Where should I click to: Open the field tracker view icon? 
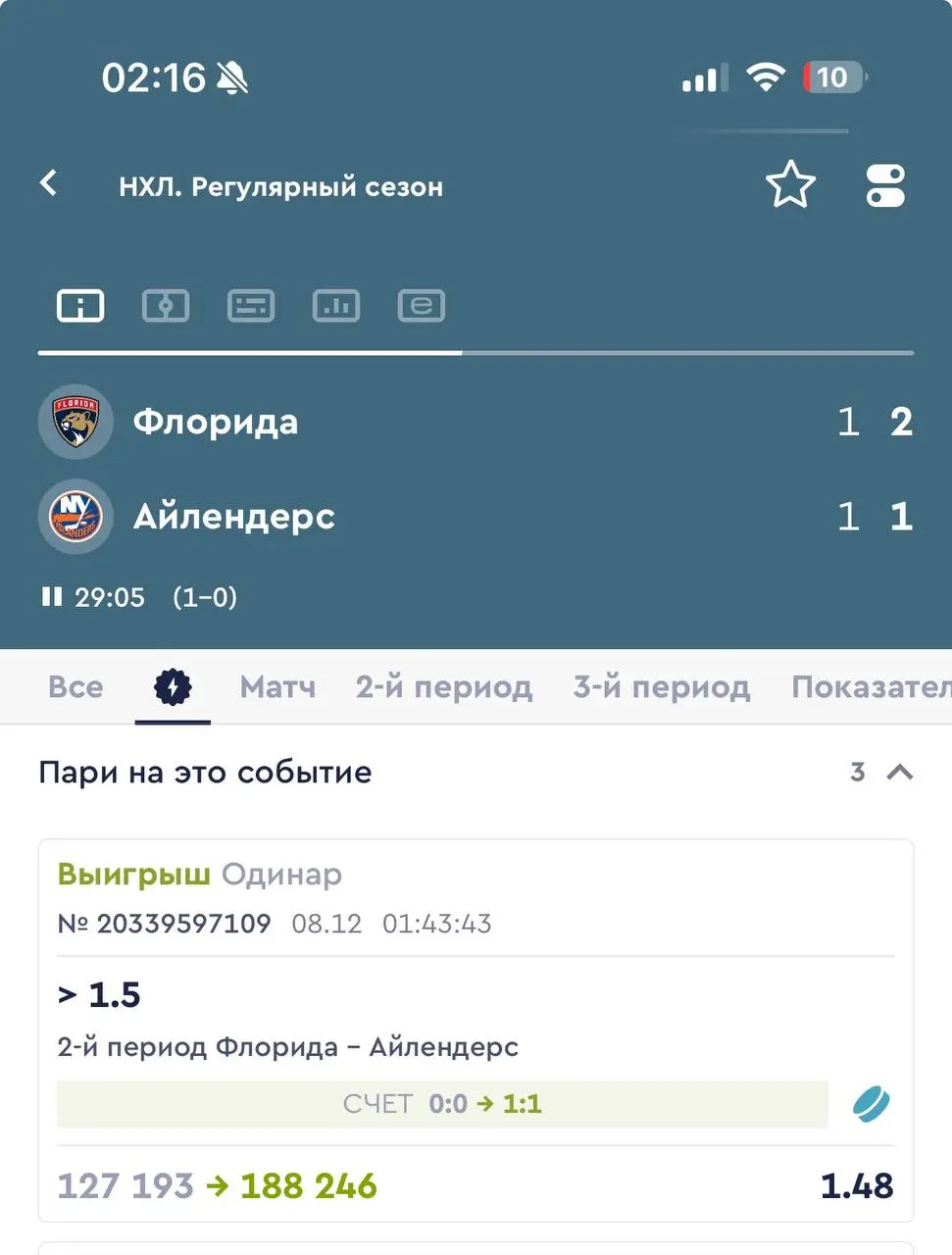[166, 305]
